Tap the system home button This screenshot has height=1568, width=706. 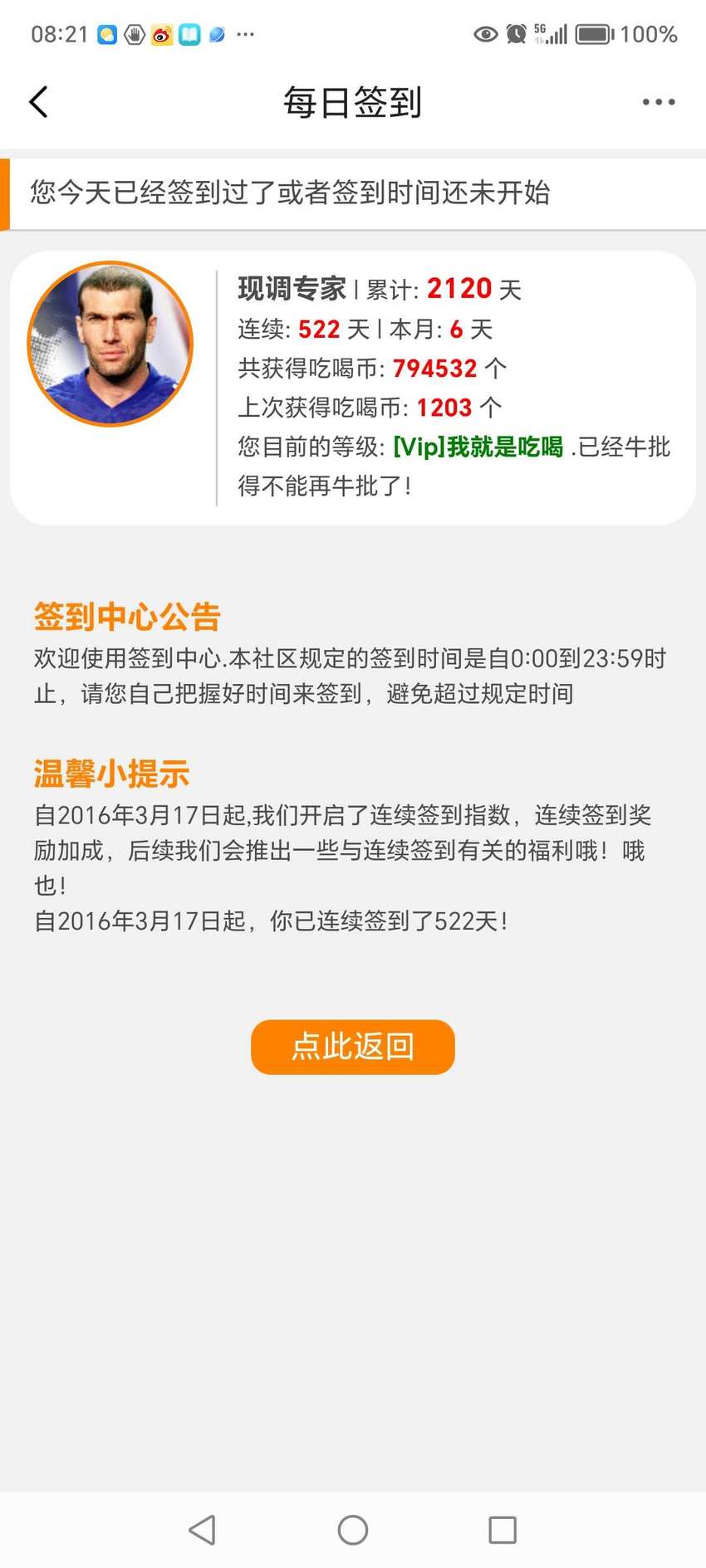pyautogui.click(x=353, y=1530)
